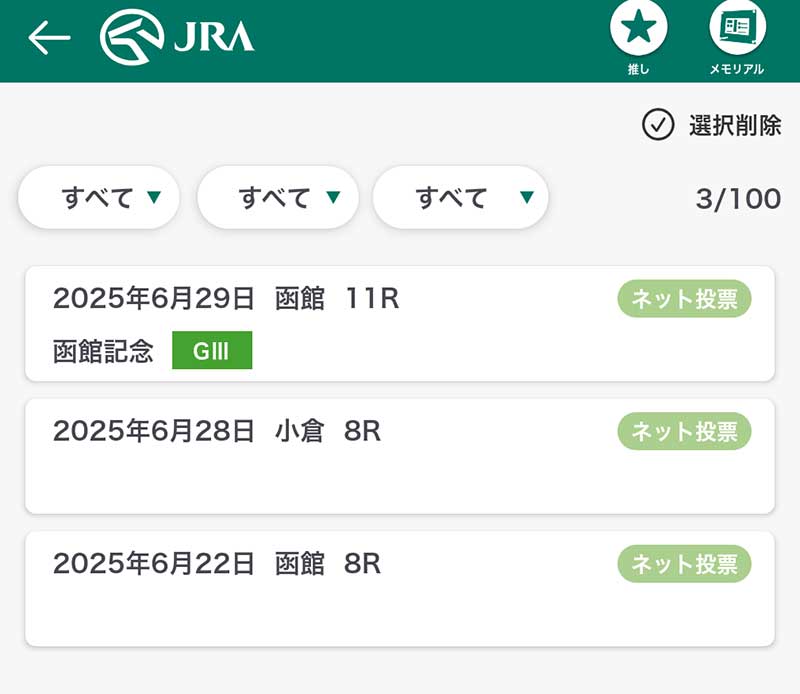Screen dimensions: 800x694
Task: Tap 選択削除 to select items for deletion
Action: (x=712, y=125)
